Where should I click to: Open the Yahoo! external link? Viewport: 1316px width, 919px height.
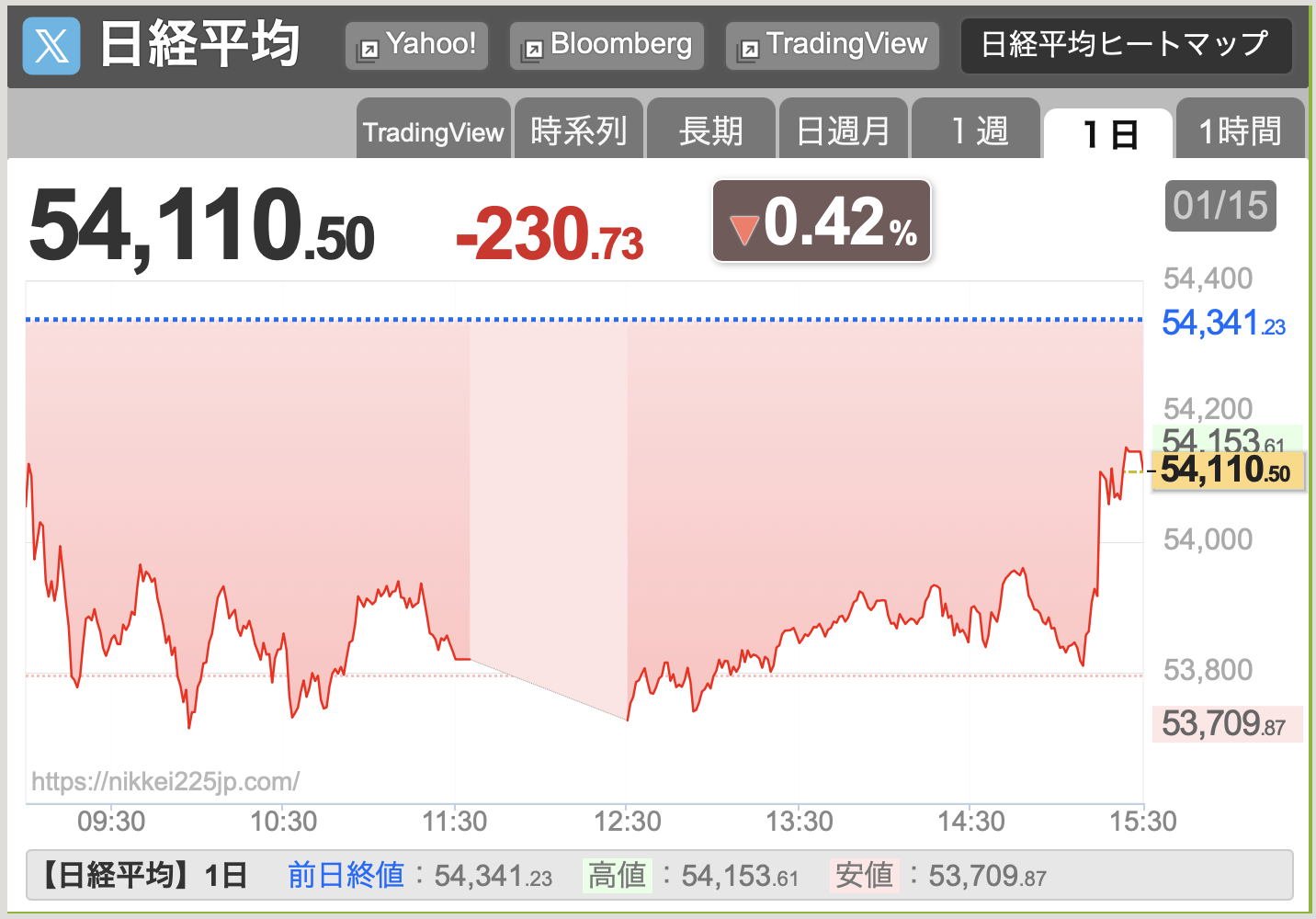(x=416, y=45)
